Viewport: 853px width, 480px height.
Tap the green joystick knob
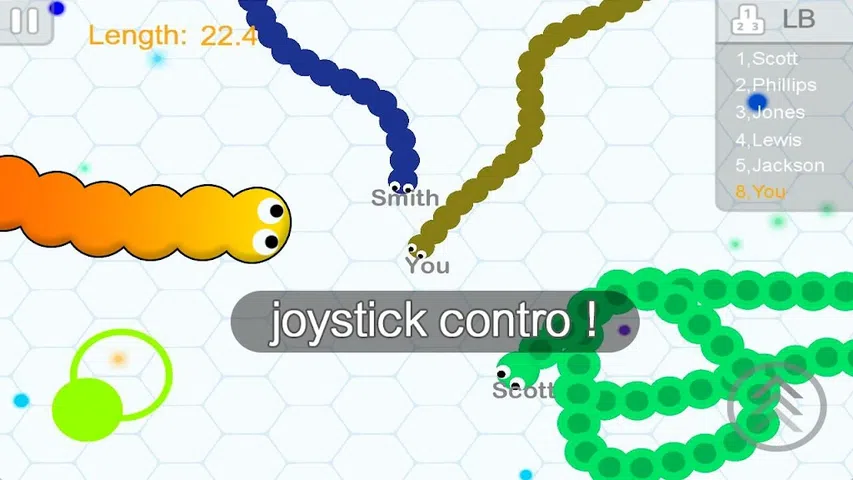tap(87, 410)
